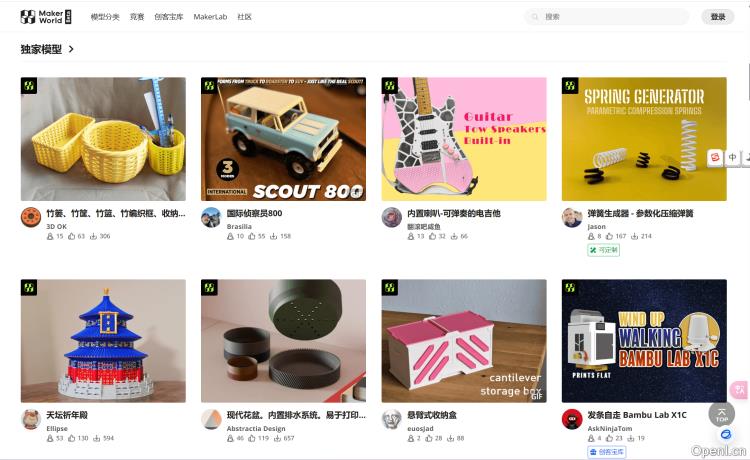Open the 模型分类 menu
The image size is (750, 460).
(104, 17)
